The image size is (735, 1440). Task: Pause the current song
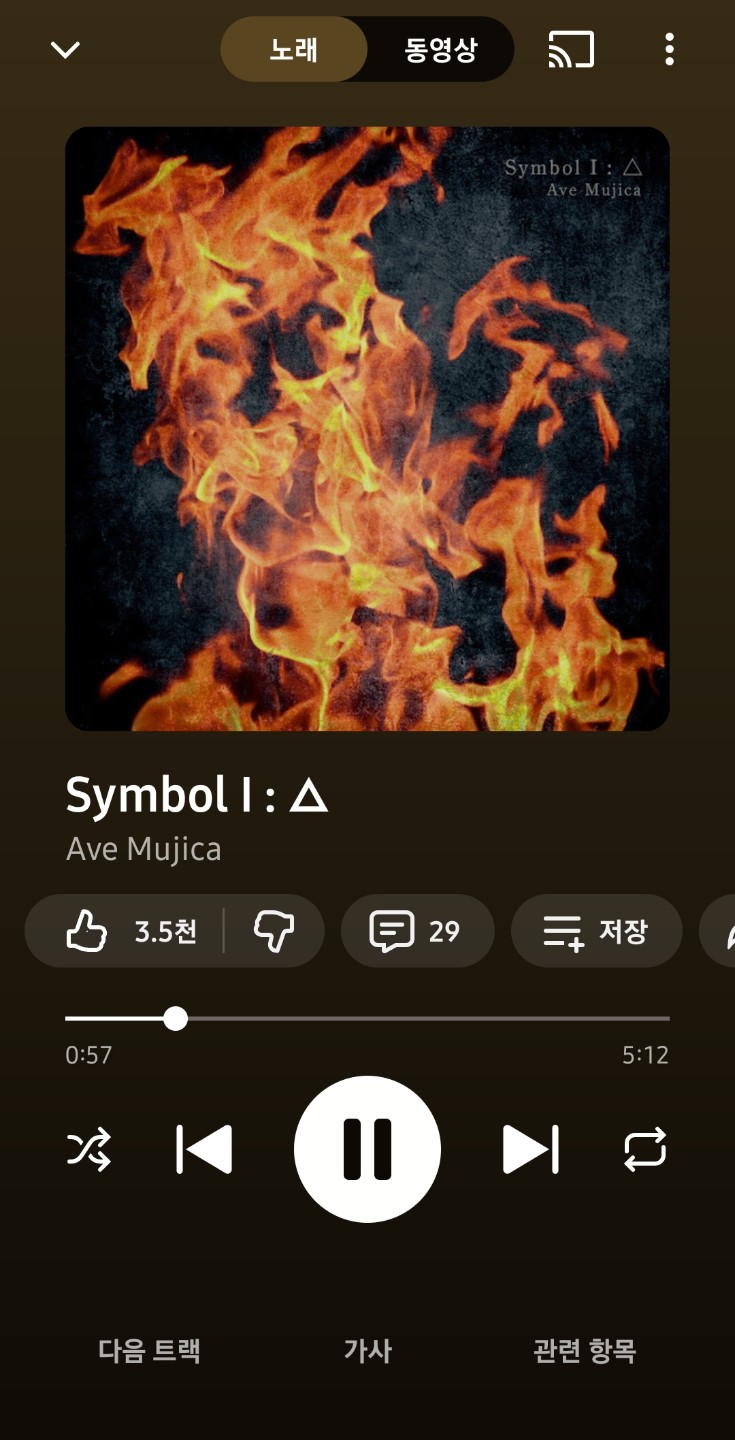[x=367, y=1149]
